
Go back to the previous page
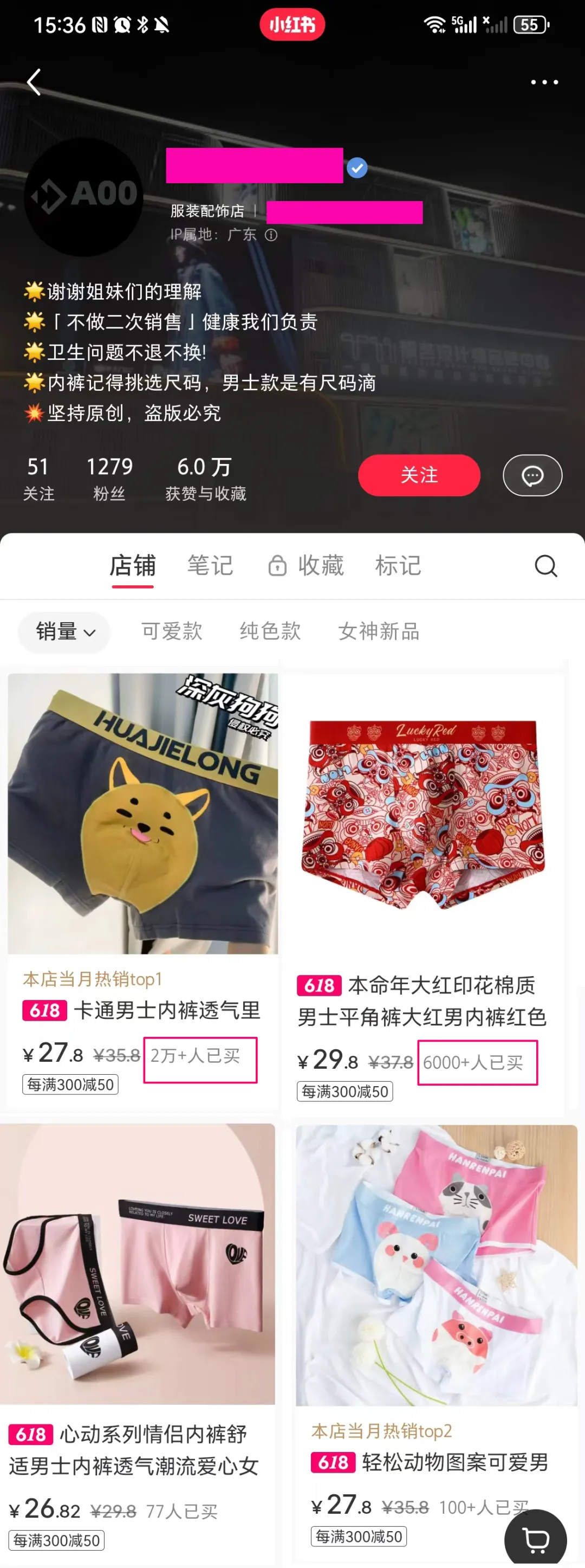pyautogui.click(x=34, y=82)
